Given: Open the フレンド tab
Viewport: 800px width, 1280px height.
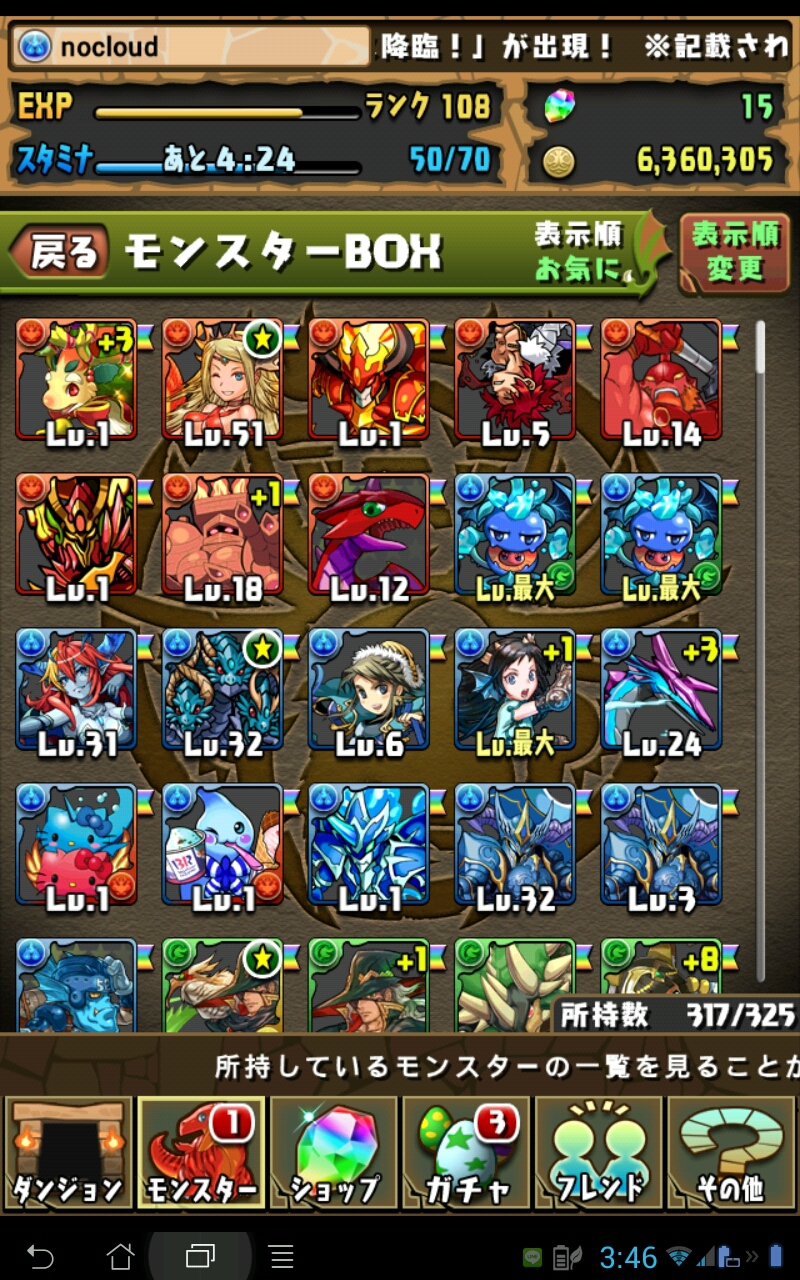Looking at the screenshot, I should 598,1153.
